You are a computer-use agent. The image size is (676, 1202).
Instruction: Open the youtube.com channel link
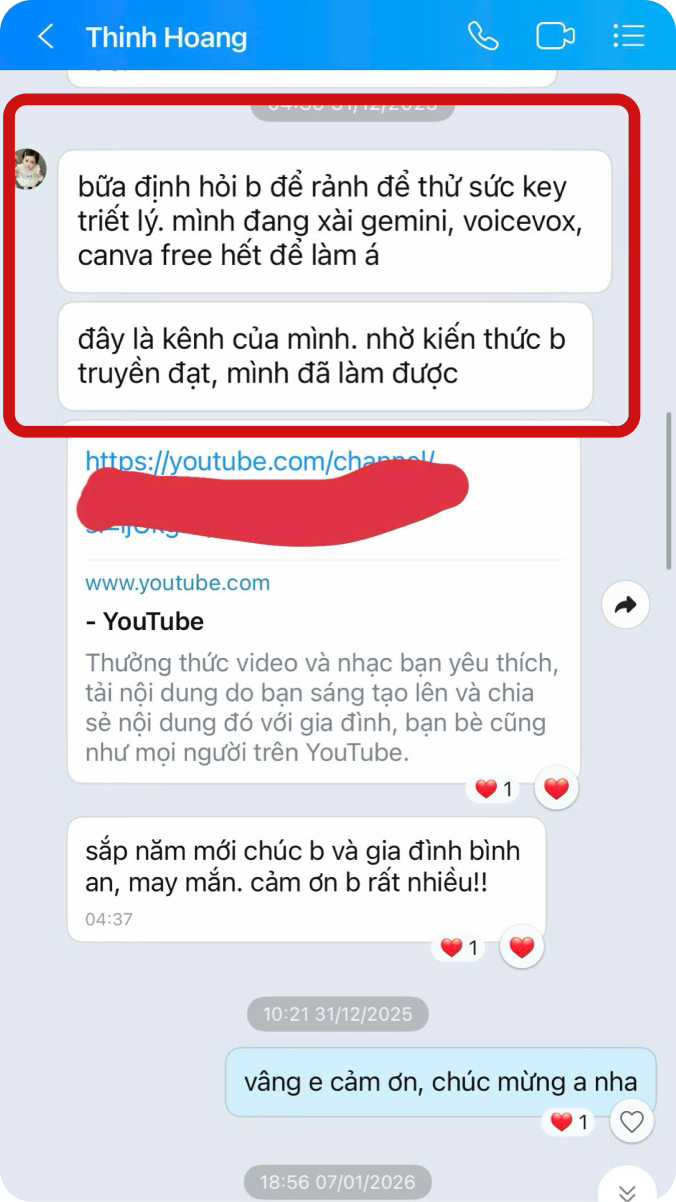[258, 461]
